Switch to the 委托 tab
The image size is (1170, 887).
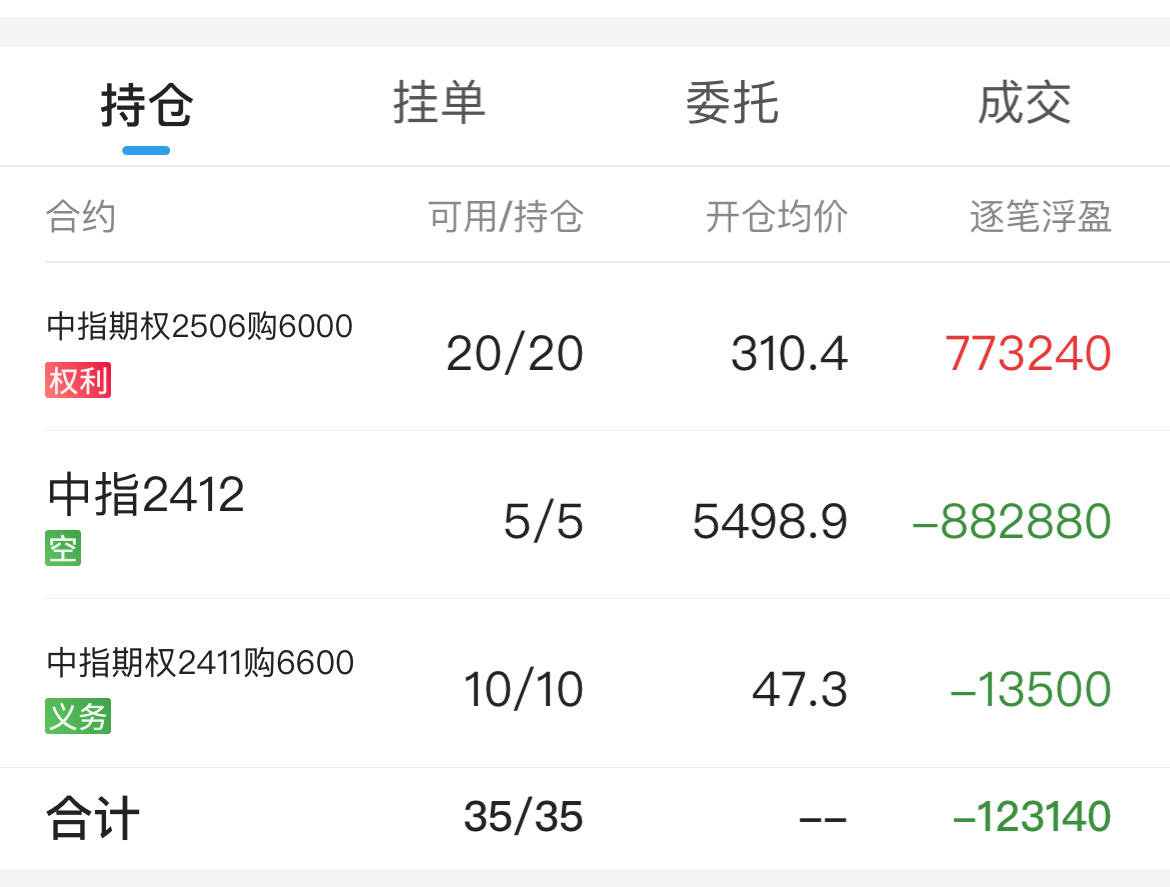731,104
